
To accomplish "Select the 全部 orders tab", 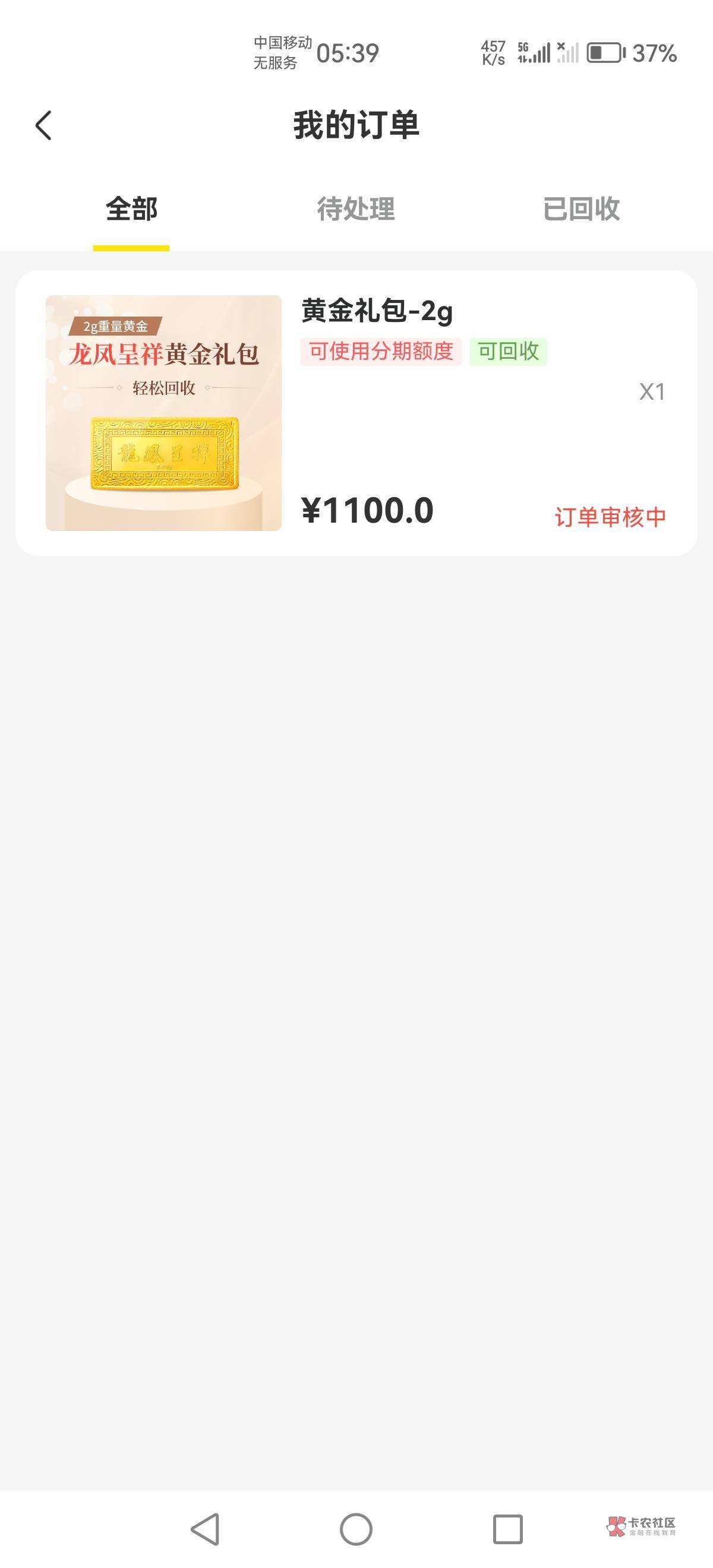I will tap(131, 210).
